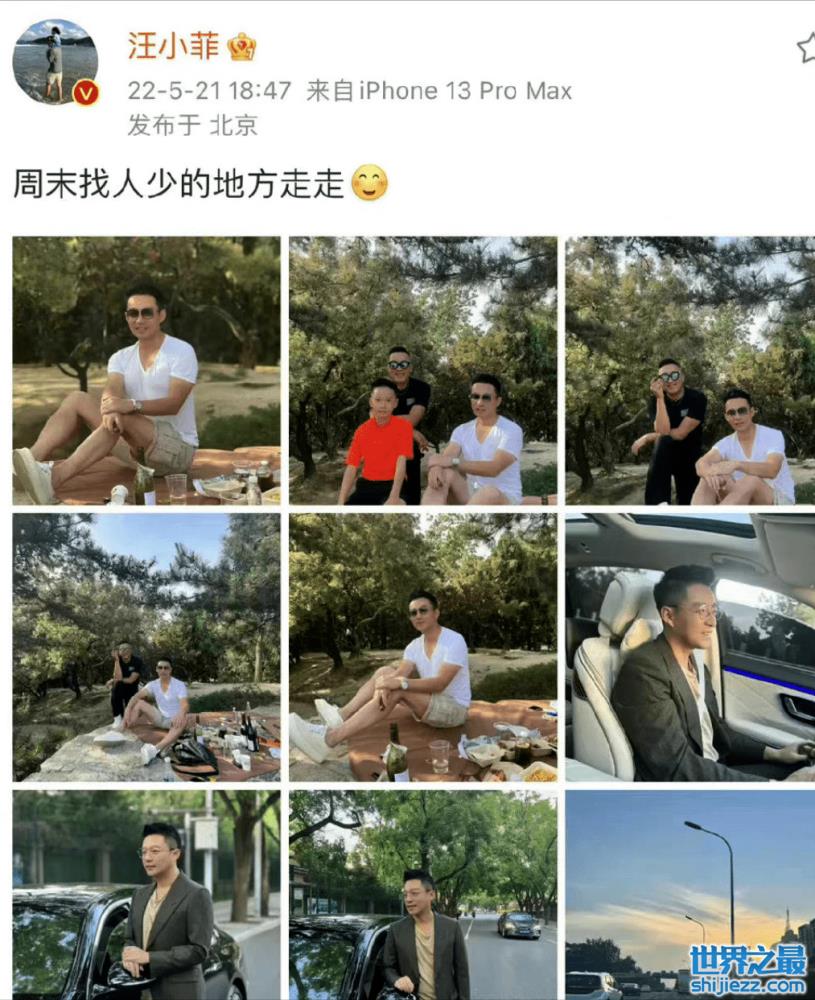View the sunset street lamp photo

(x=689, y=895)
